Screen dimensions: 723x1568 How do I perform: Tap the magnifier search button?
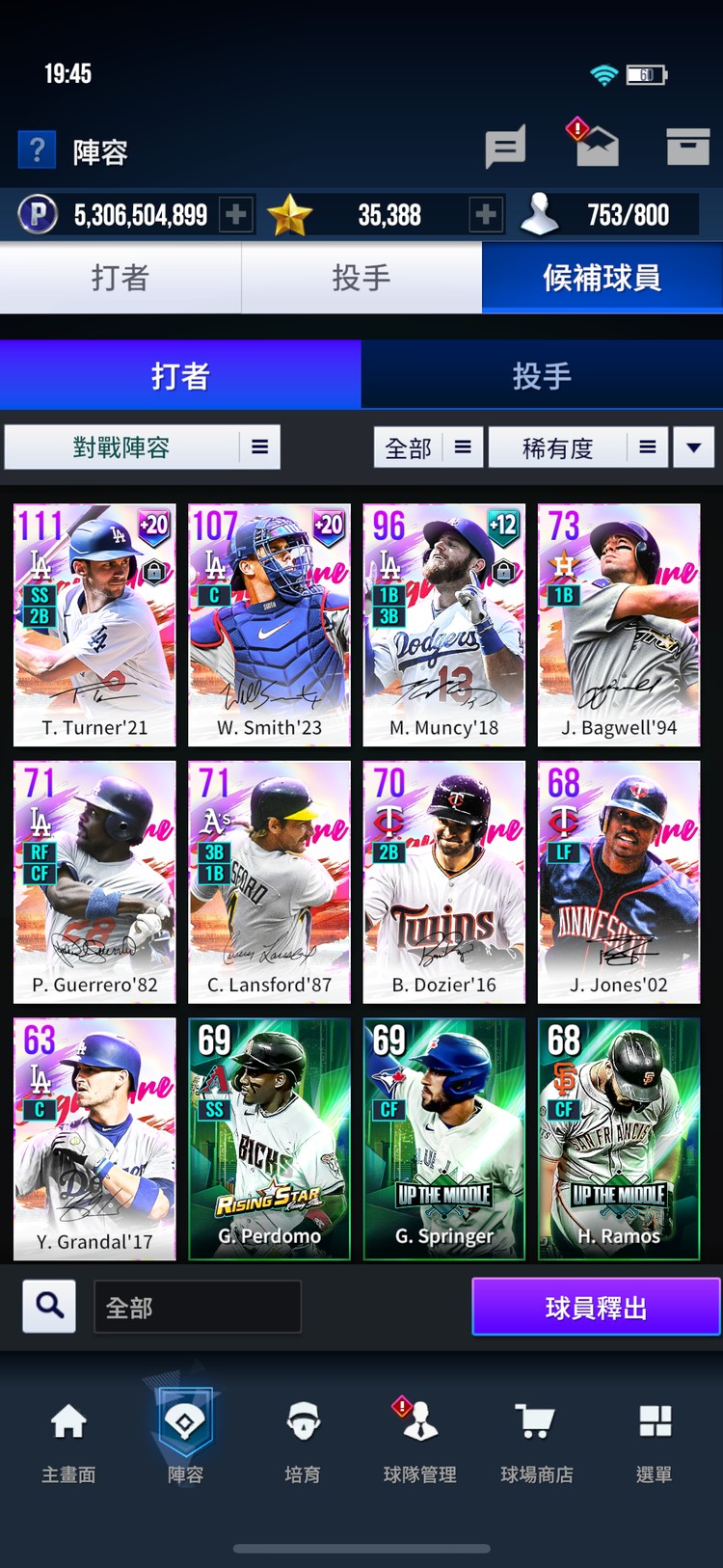[x=49, y=1306]
